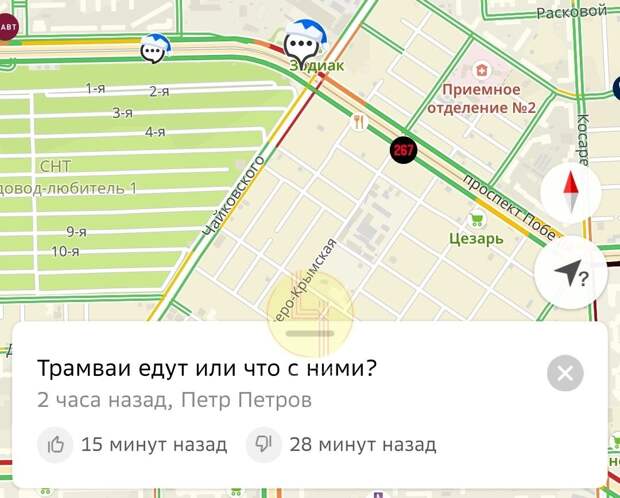Open the chat bubble above 1-я street
This screenshot has height=498, width=620.
coord(154,47)
